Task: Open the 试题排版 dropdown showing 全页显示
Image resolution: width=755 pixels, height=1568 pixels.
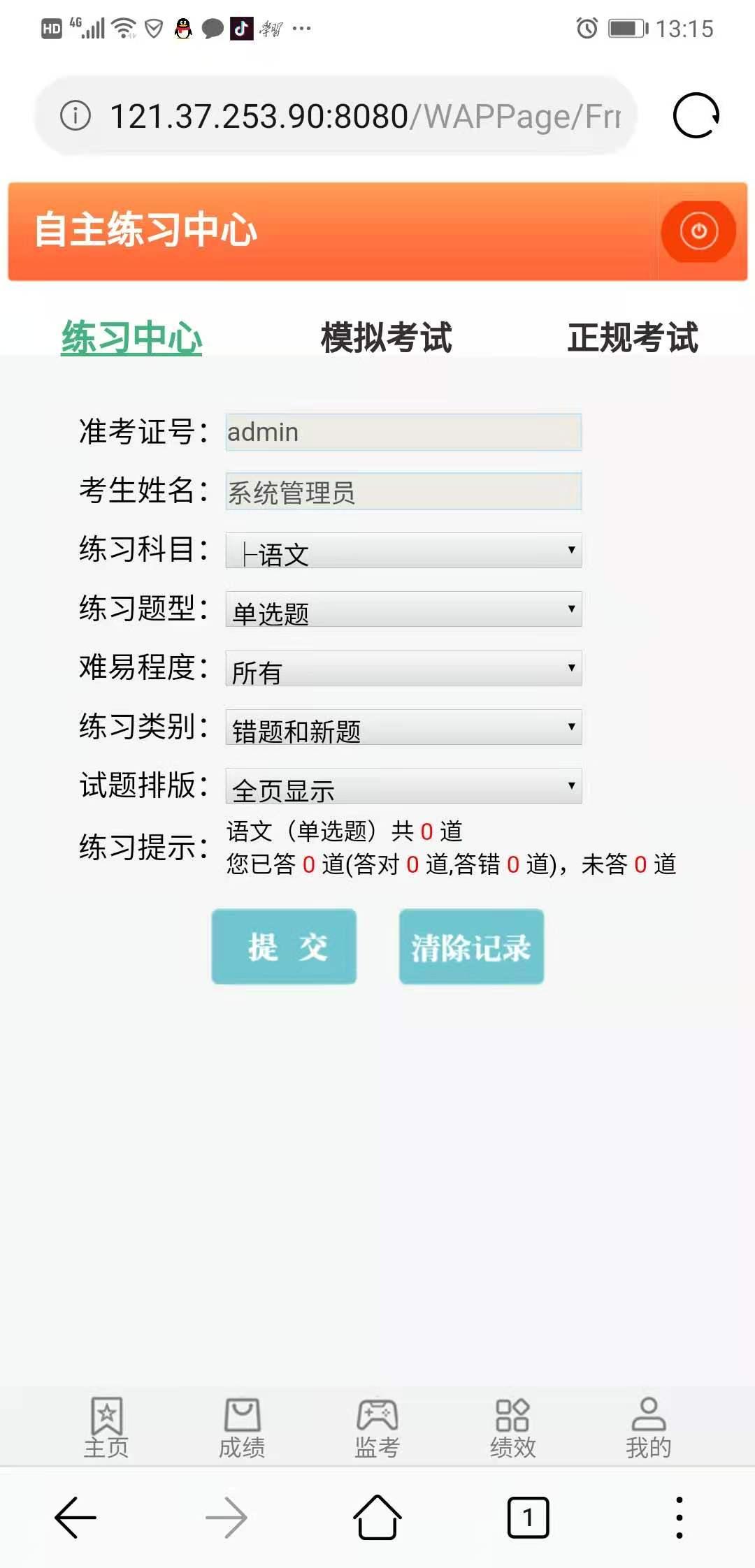Action: tap(403, 787)
